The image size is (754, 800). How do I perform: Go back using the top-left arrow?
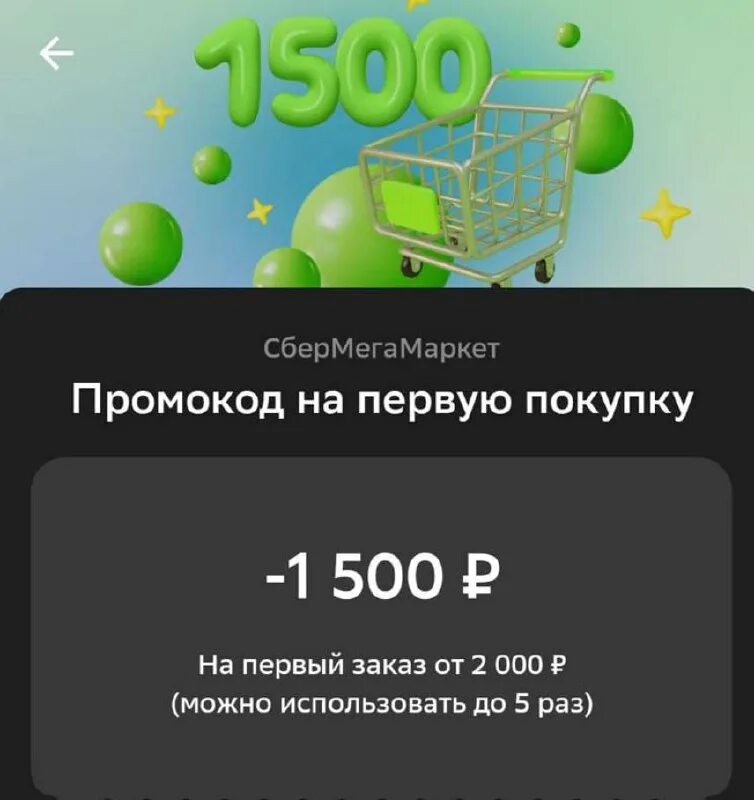tap(56, 55)
